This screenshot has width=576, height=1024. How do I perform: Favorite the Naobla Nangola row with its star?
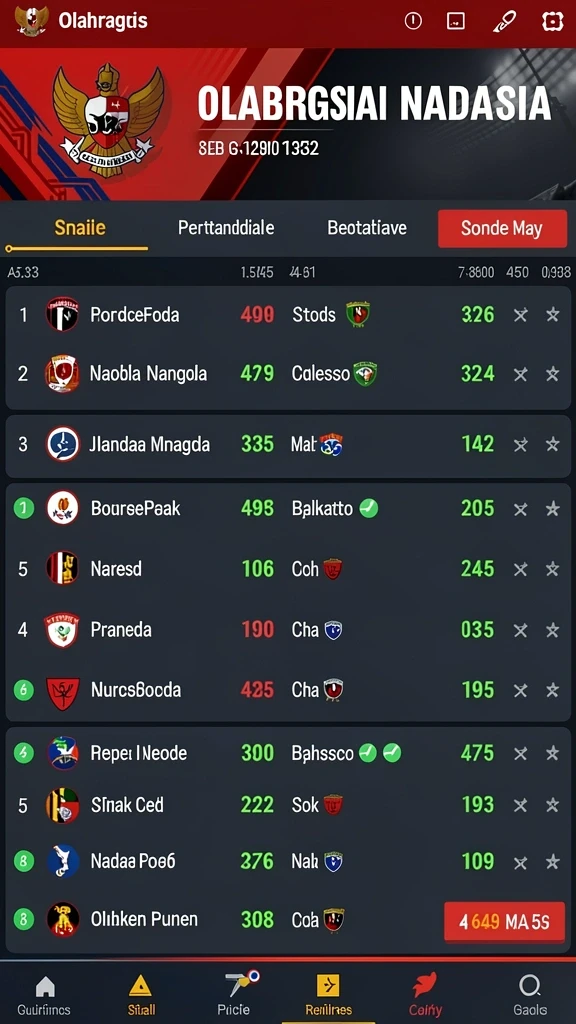[552, 374]
